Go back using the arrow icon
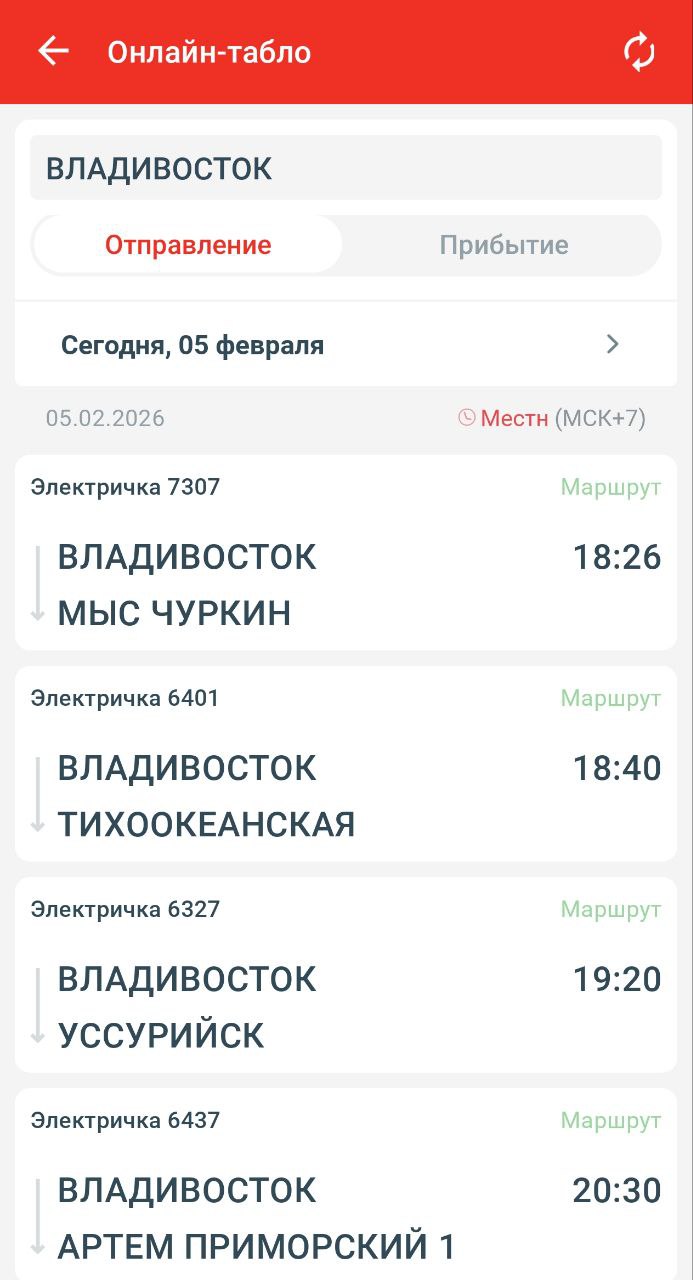 tap(53, 51)
